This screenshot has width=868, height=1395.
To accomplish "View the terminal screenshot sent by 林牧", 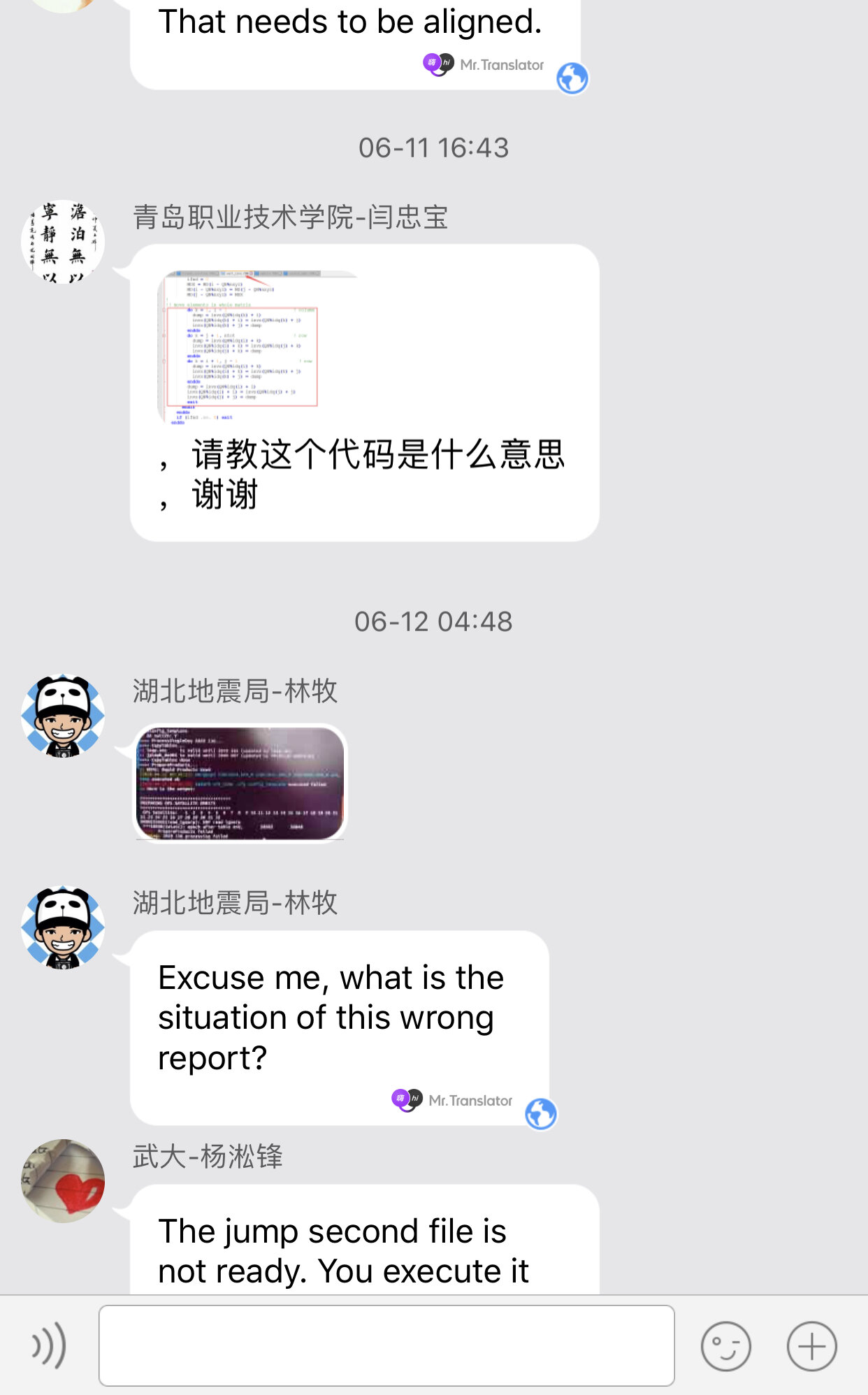I will tap(240, 783).
